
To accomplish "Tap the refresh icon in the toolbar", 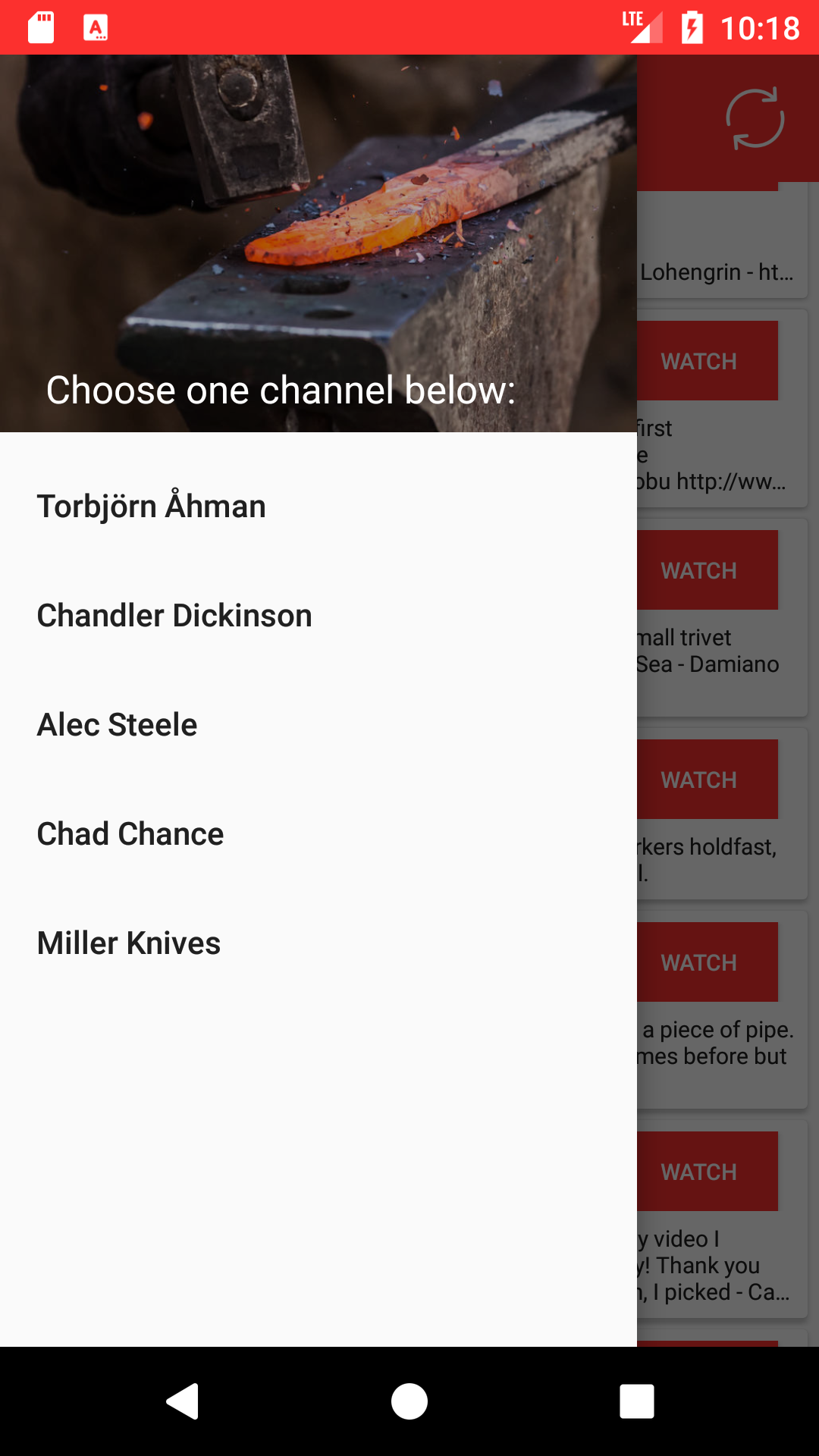I will click(x=755, y=119).
